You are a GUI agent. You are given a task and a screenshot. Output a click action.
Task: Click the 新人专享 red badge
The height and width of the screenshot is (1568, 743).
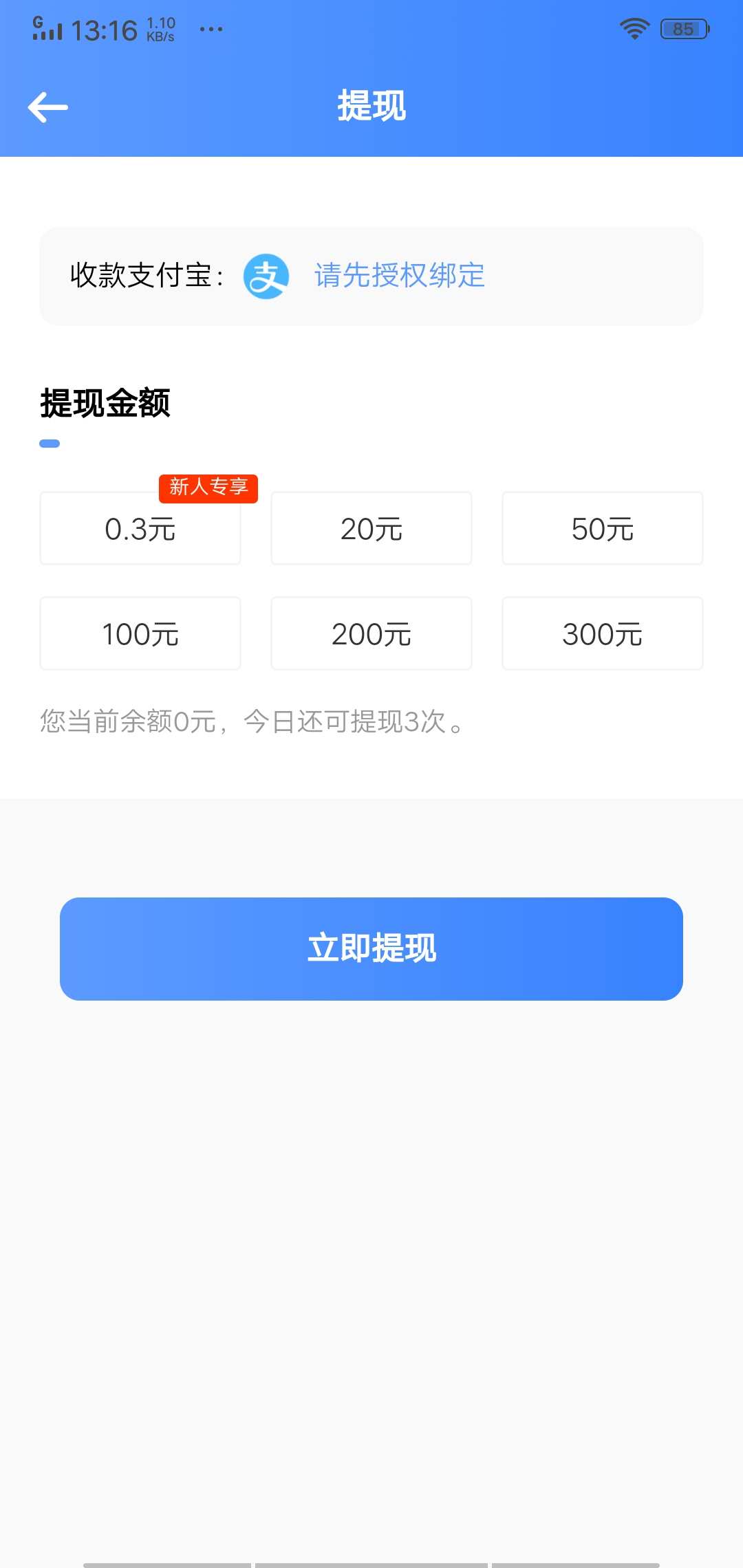(208, 490)
